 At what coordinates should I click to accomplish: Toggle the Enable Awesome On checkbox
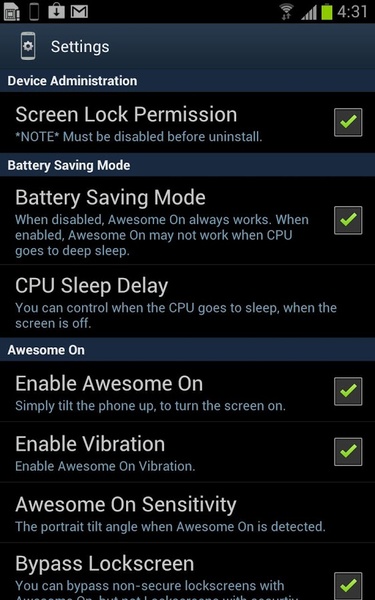(348, 391)
